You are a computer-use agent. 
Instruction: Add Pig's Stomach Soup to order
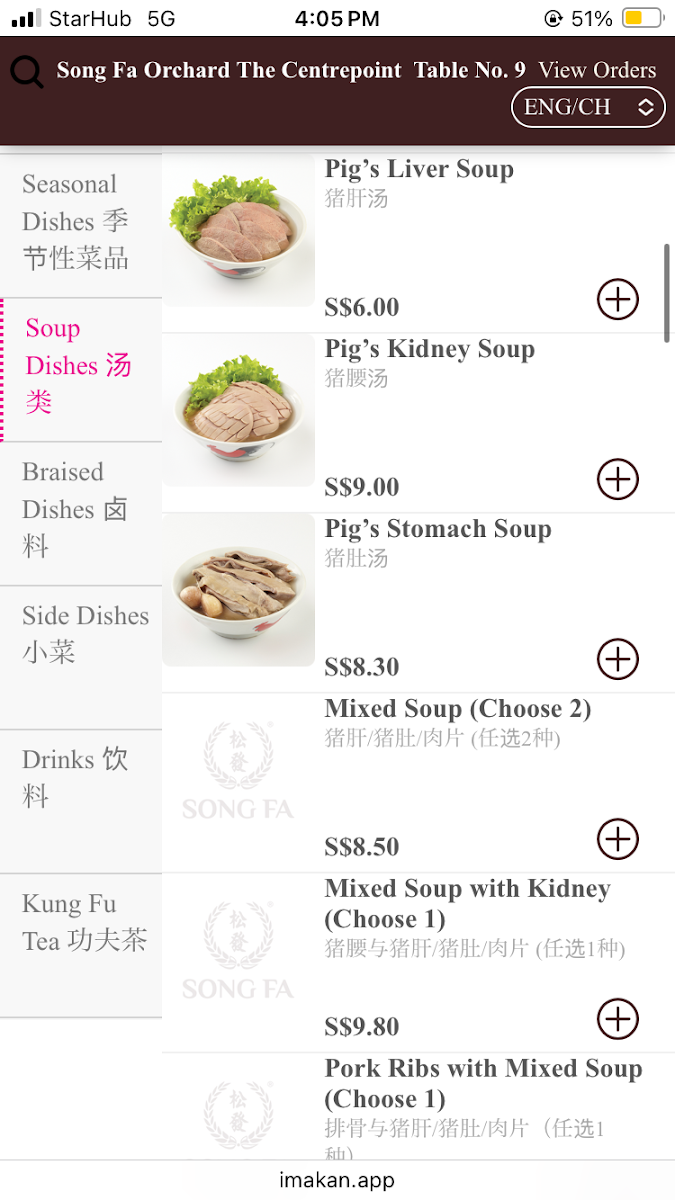tap(618, 659)
